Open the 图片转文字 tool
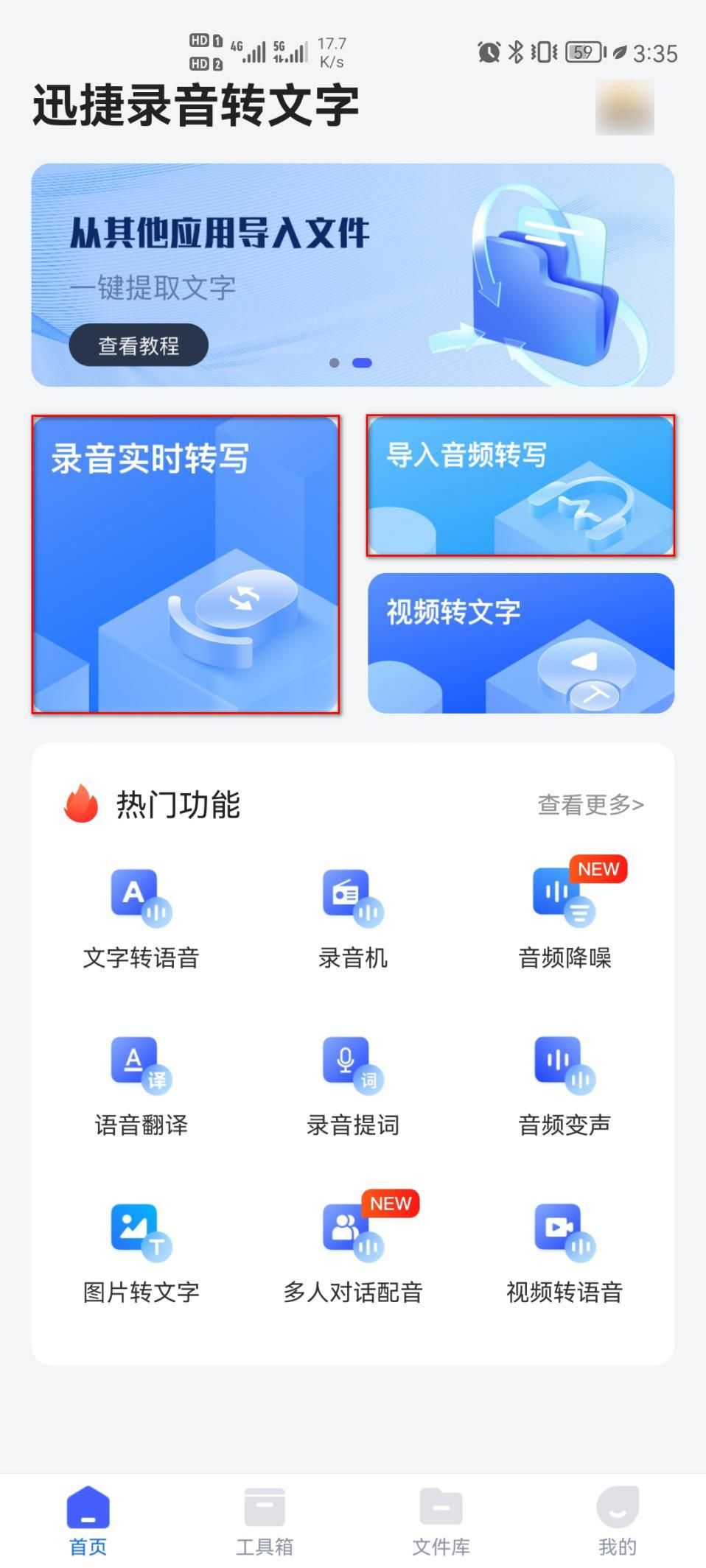Viewport: 706px width, 1568px height. (x=141, y=1252)
